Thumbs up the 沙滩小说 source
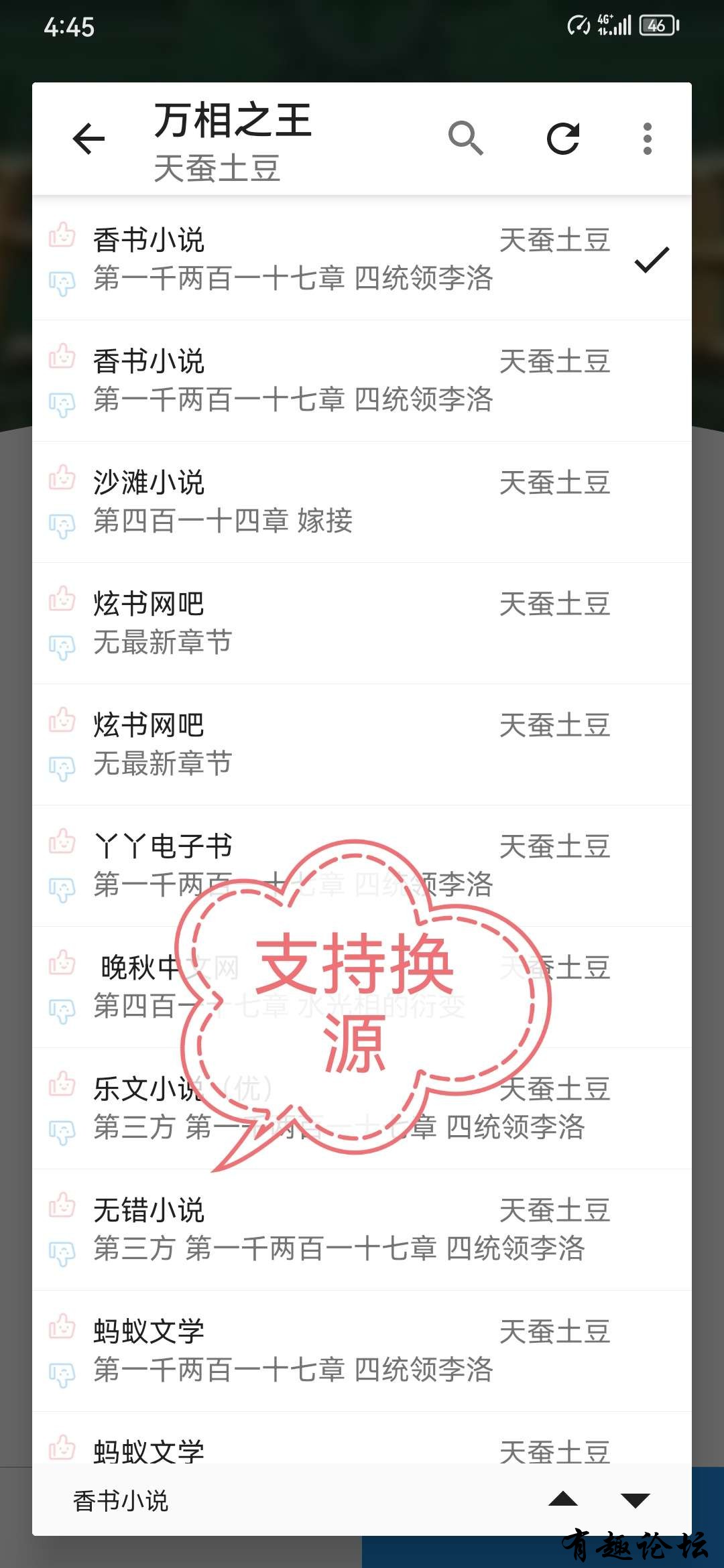The image size is (724, 1568). pos(62,478)
